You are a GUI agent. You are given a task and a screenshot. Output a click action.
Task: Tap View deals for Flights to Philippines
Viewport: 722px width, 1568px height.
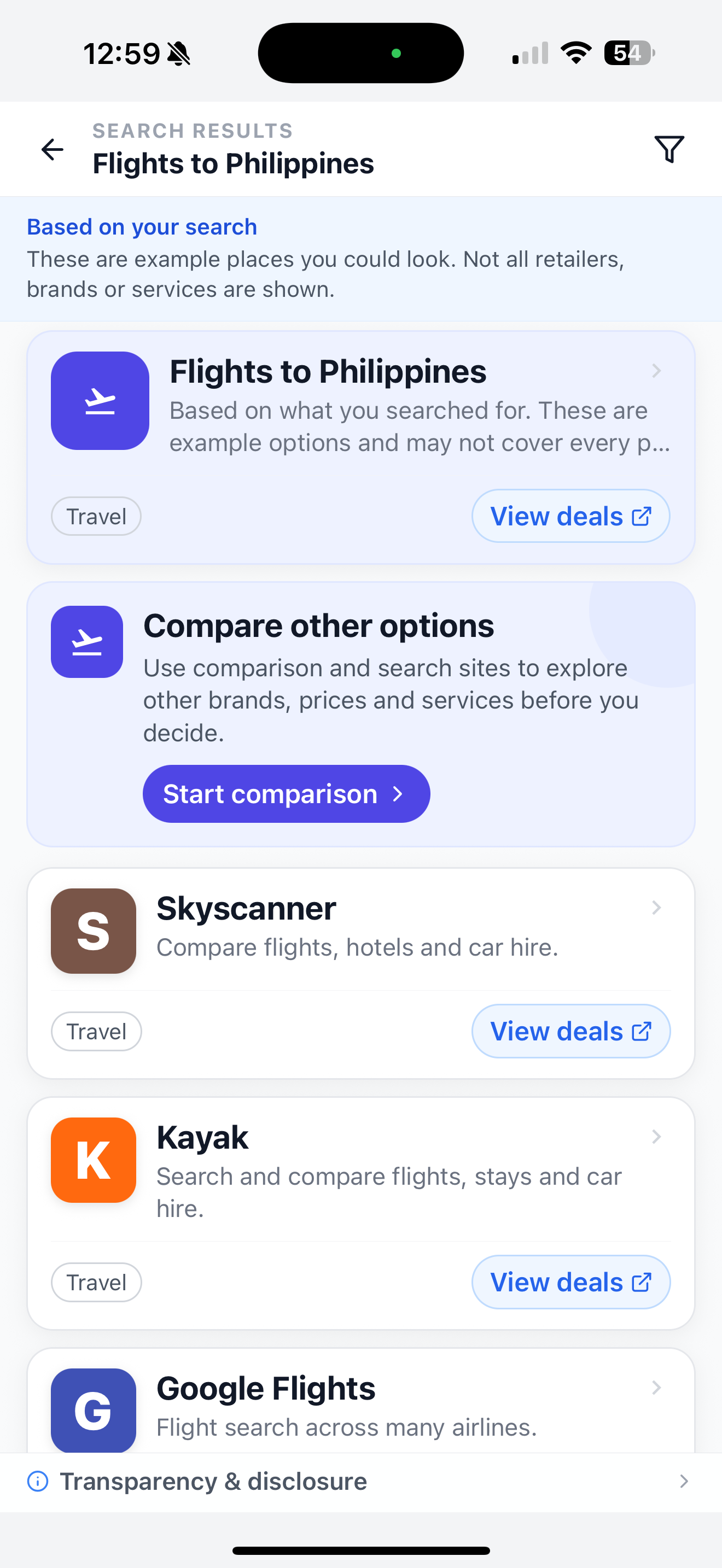(570, 516)
